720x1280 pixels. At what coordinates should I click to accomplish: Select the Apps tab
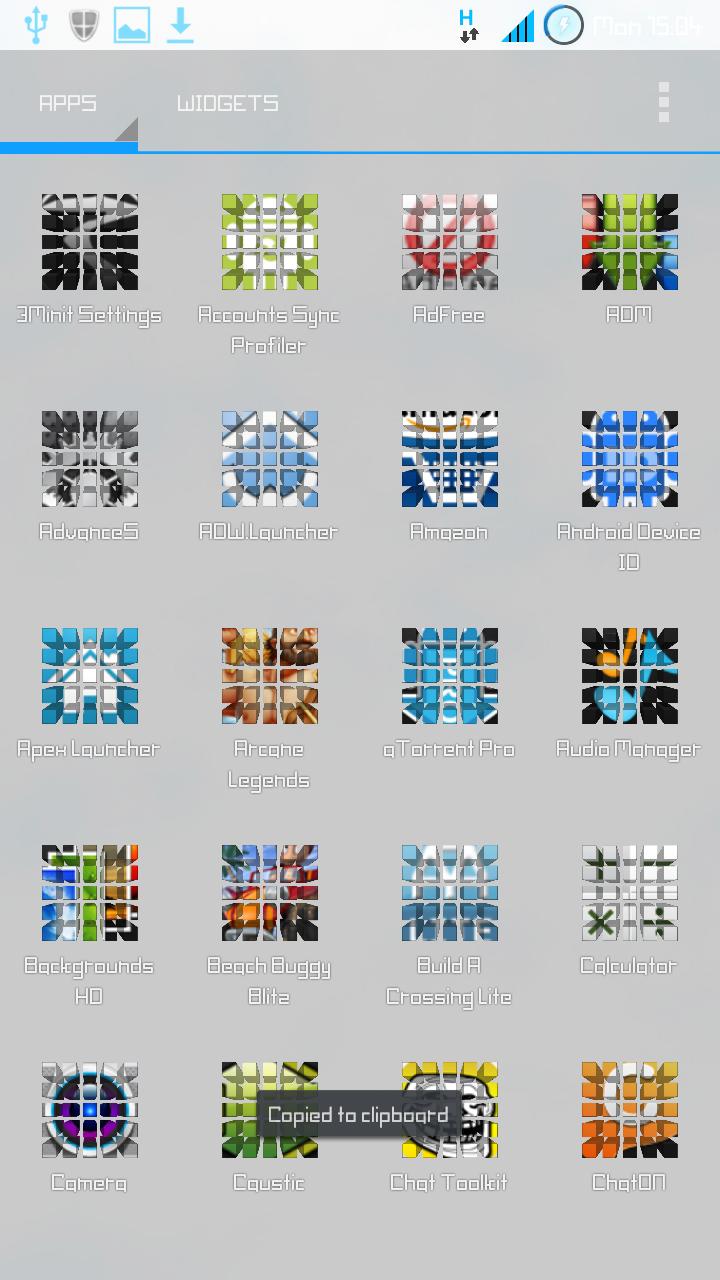click(x=68, y=103)
